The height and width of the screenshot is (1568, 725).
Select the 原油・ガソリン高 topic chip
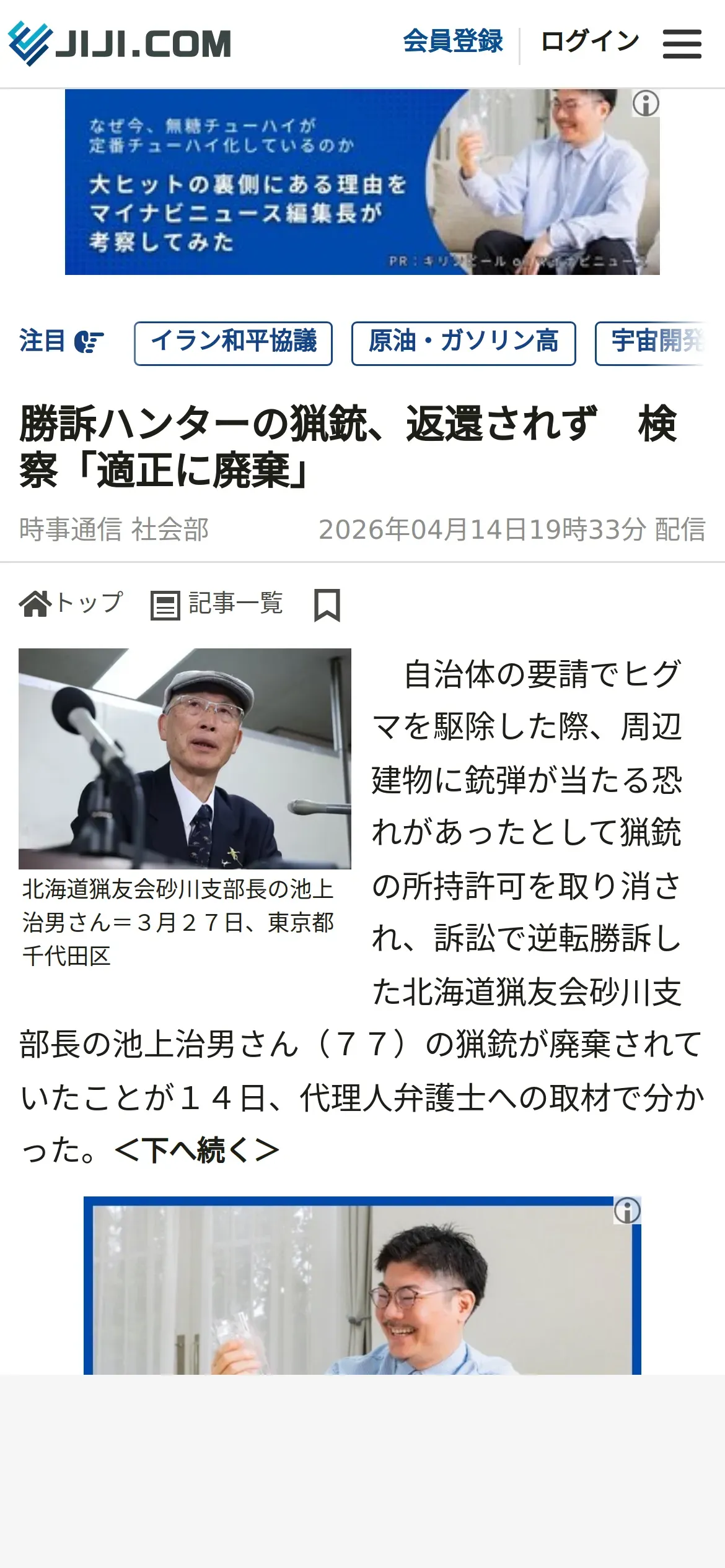click(464, 343)
